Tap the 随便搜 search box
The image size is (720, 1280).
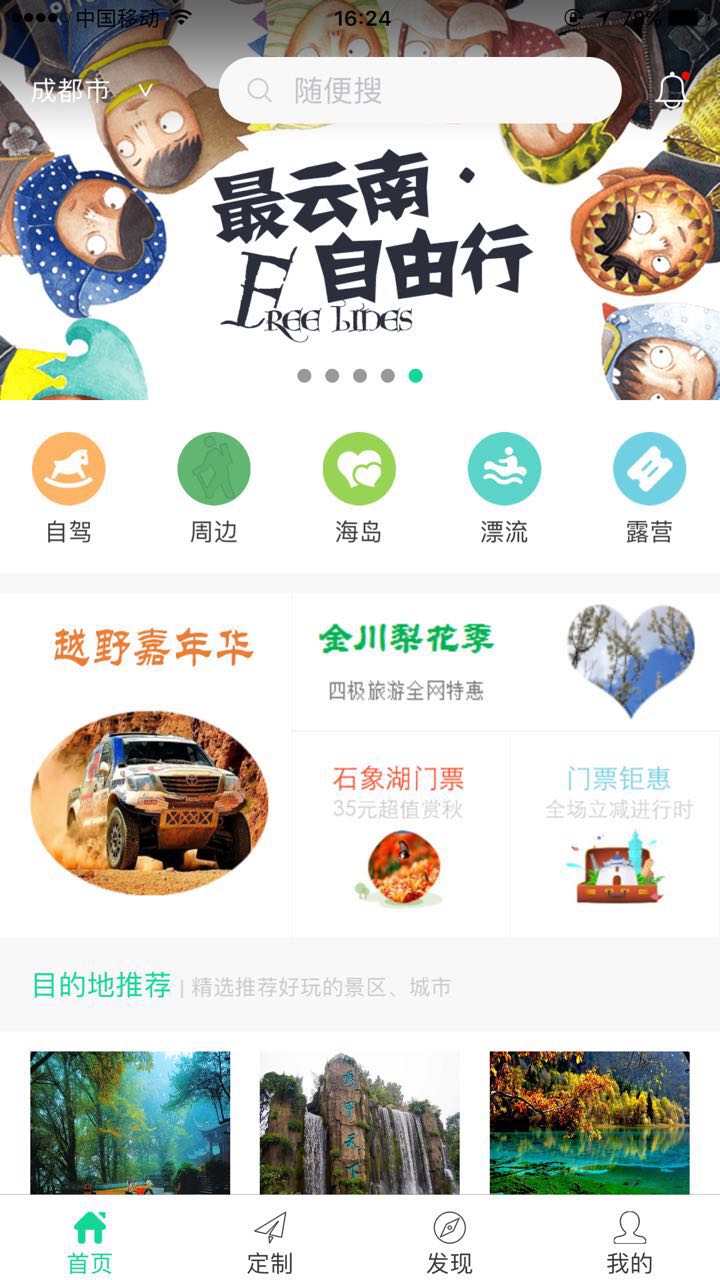pos(420,91)
